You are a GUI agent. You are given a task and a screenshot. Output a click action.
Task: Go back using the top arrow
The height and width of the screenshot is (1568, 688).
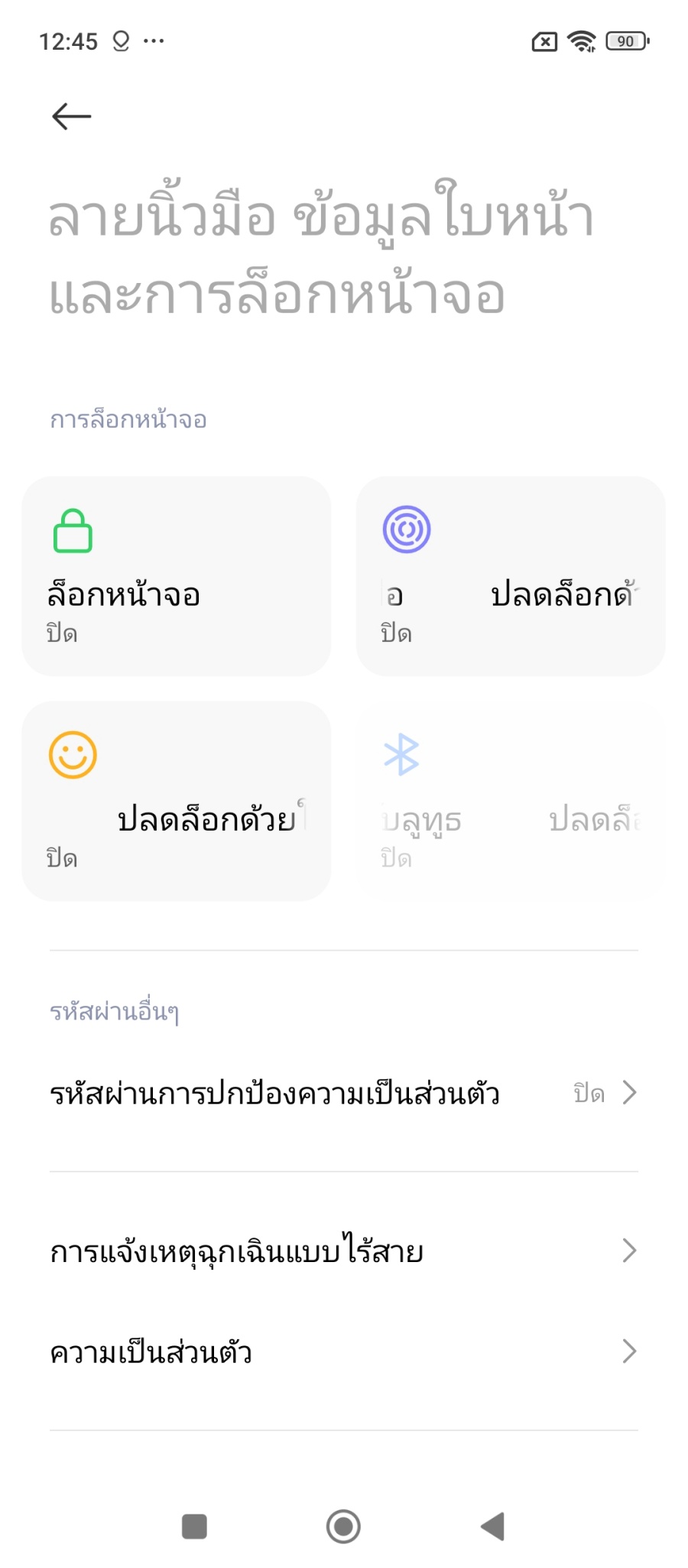point(72,117)
